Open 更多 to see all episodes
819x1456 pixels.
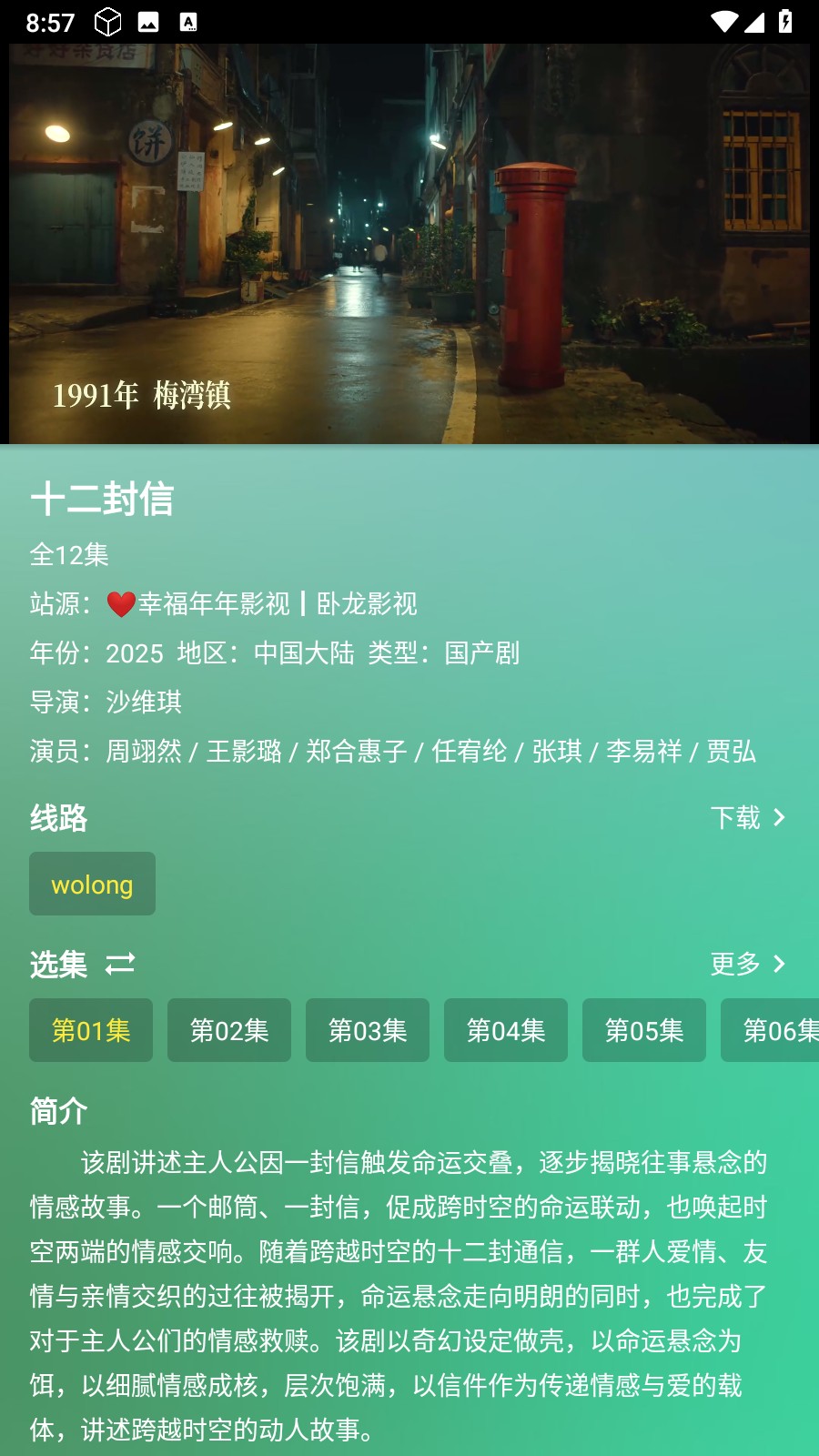coord(746,964)
